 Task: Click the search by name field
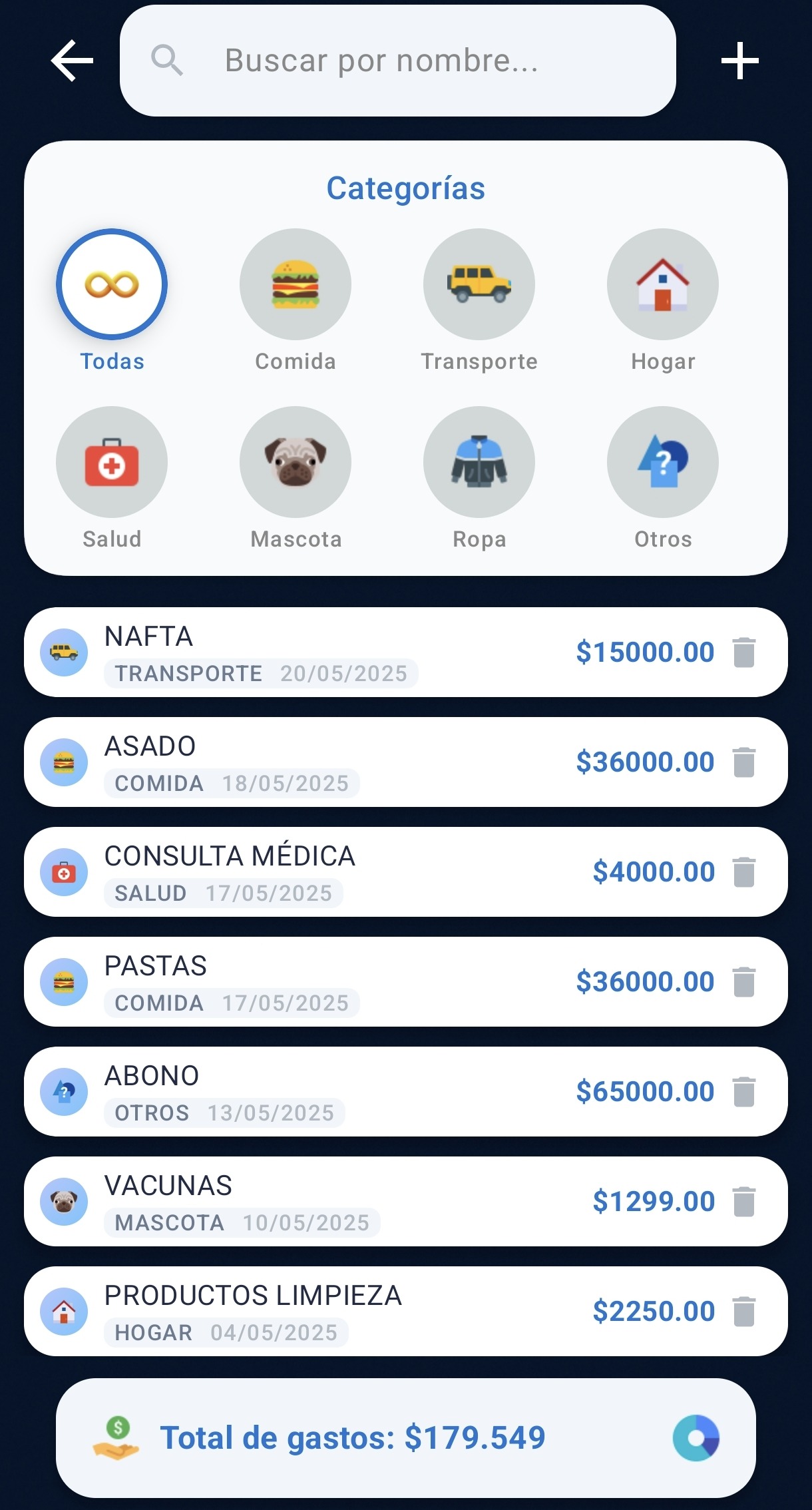(x=399, y=61)
